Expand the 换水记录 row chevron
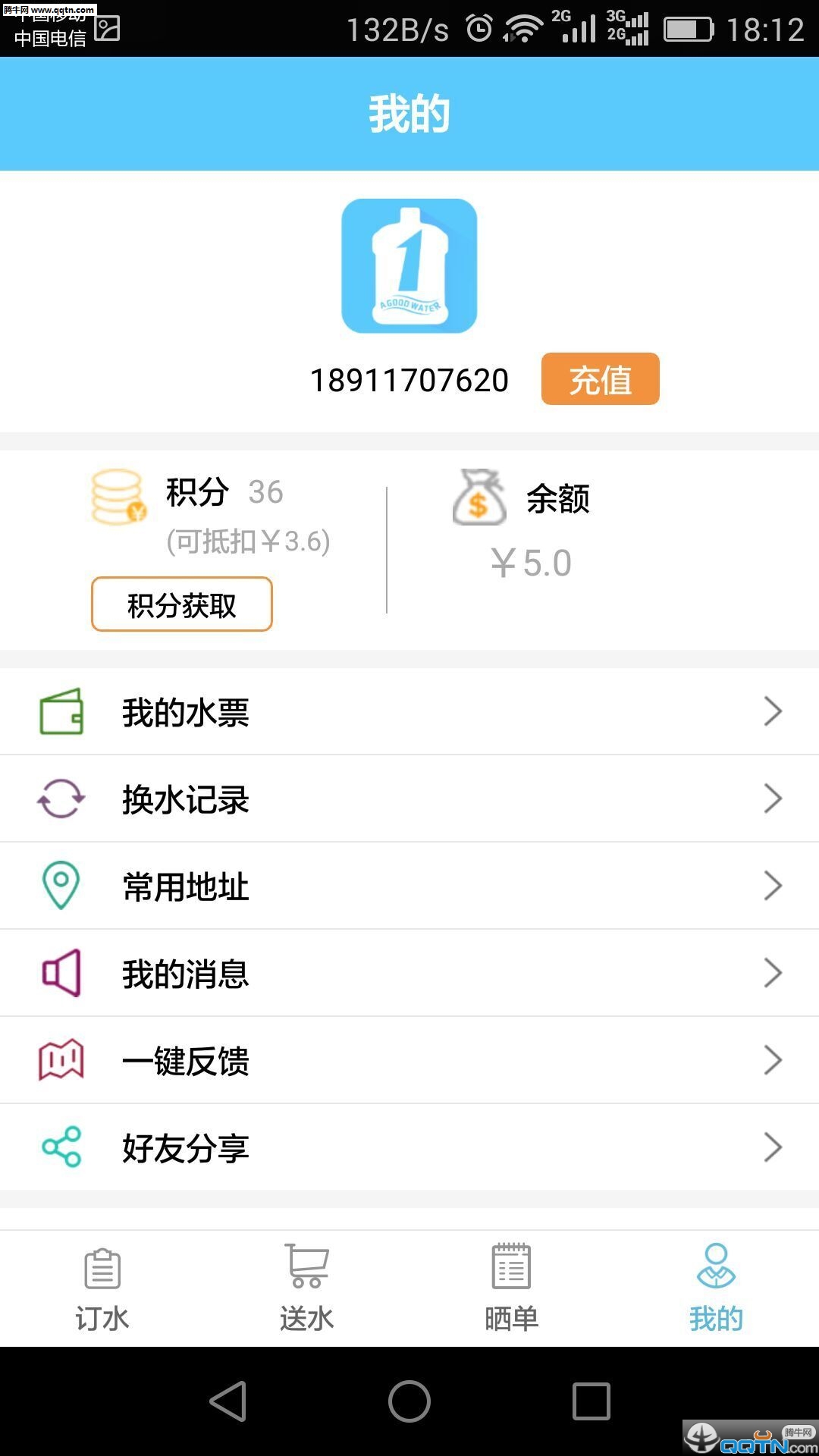The width and height of the screenshot is (819, 1456). 773,798
